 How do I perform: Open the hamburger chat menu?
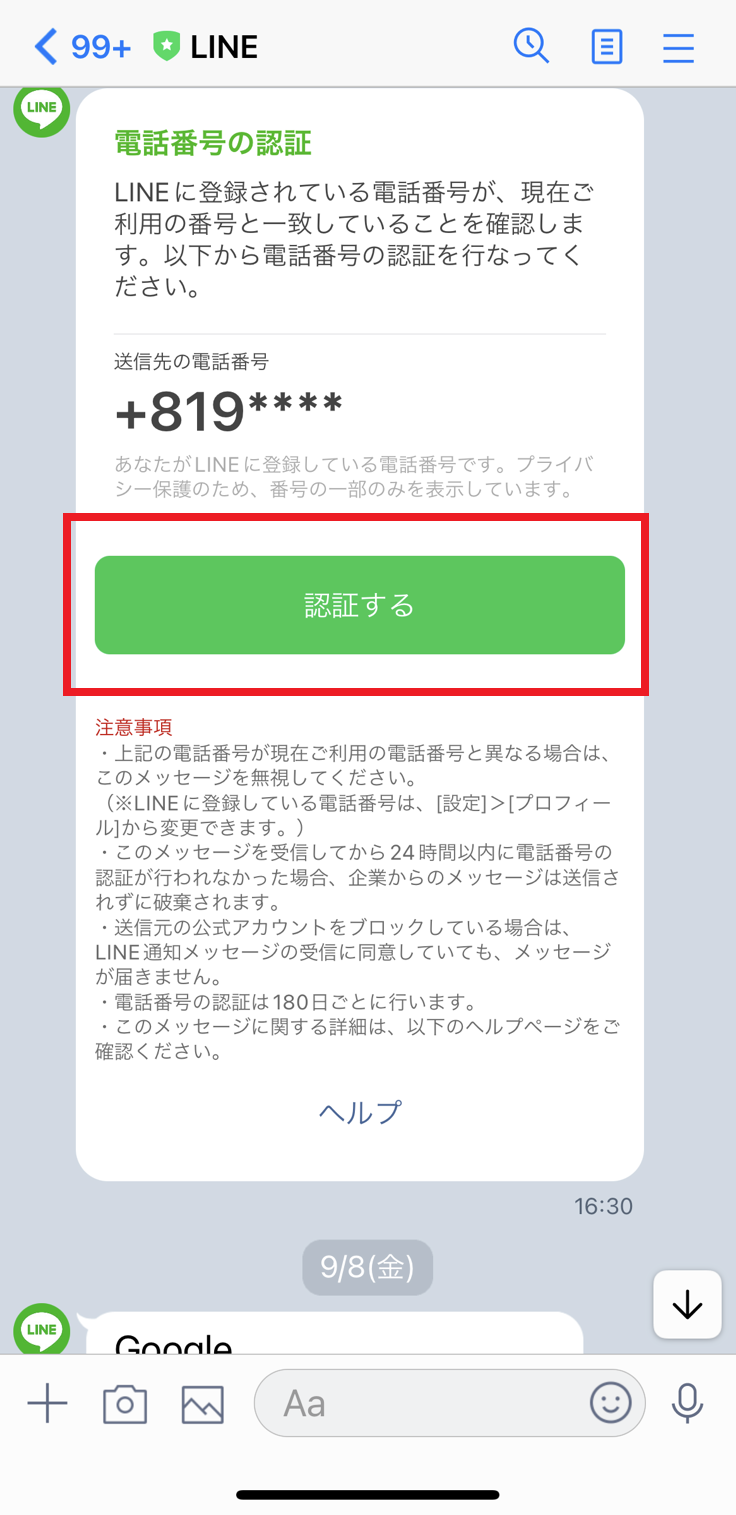(x=678, y=47)
